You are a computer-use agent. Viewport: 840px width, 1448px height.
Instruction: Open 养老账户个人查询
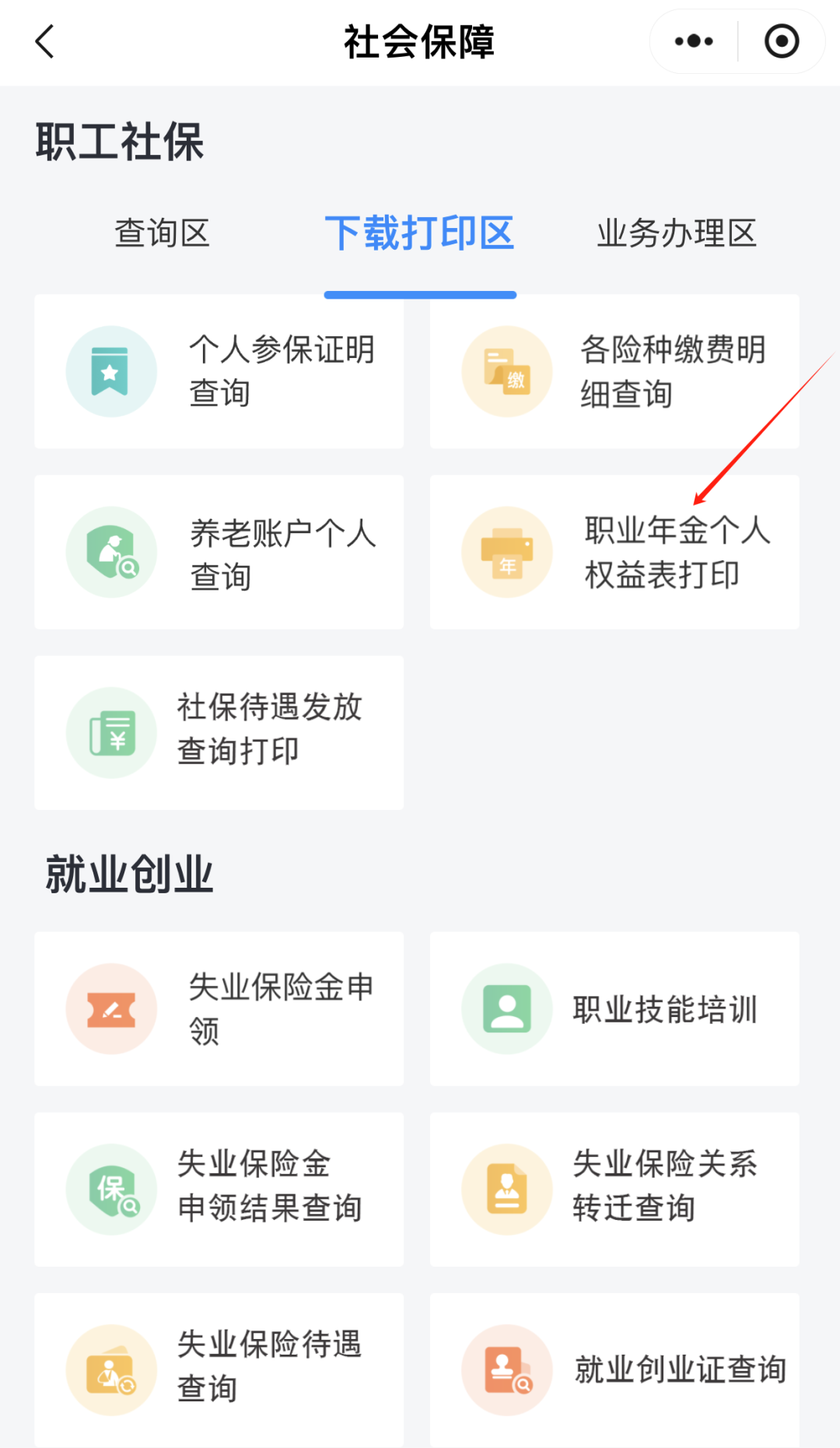tap(219, 552)
